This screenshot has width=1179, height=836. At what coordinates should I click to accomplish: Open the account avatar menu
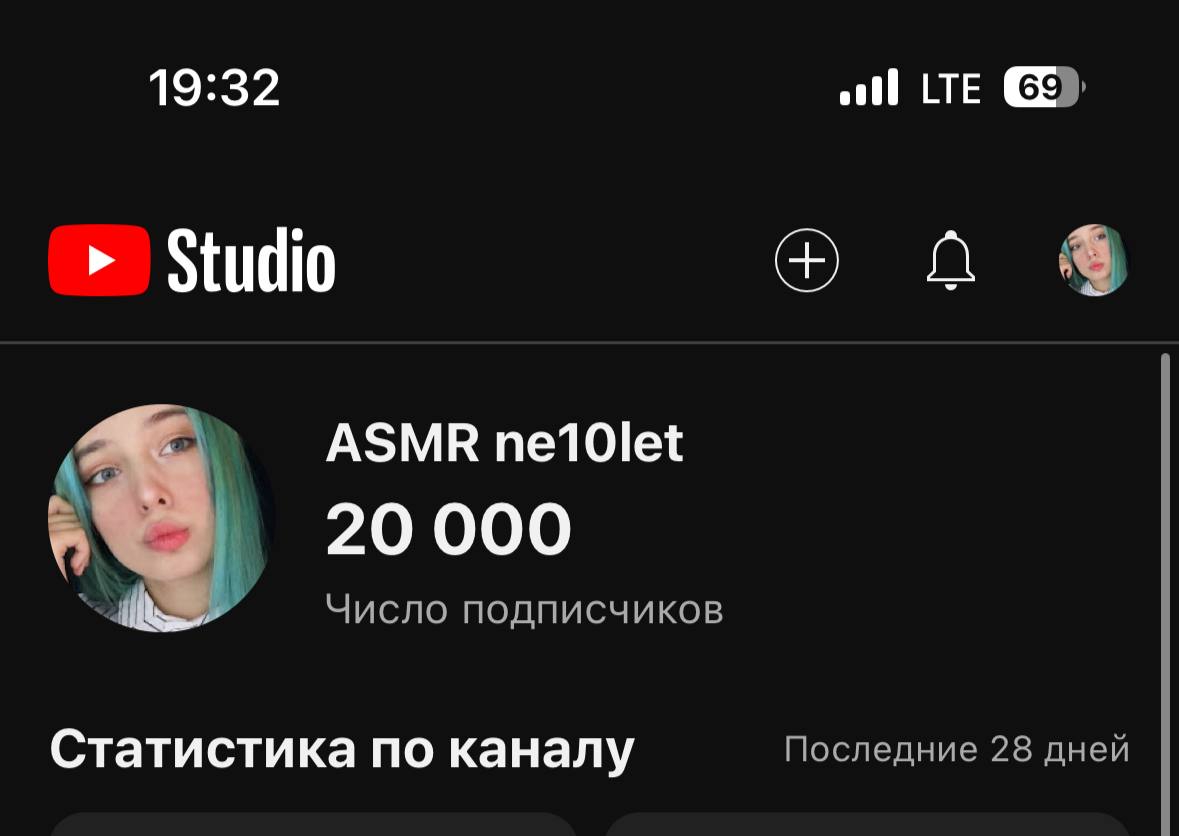[1093, 260]
